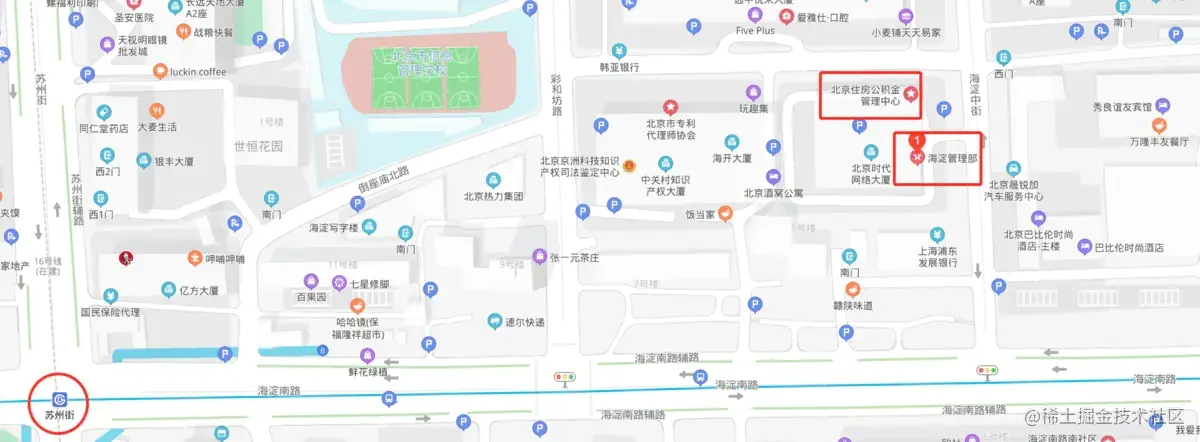The width and height of the screenshot is (1200, 442).
Task: Select the 苏州街 subway station marker
Action: pos(59,397)
